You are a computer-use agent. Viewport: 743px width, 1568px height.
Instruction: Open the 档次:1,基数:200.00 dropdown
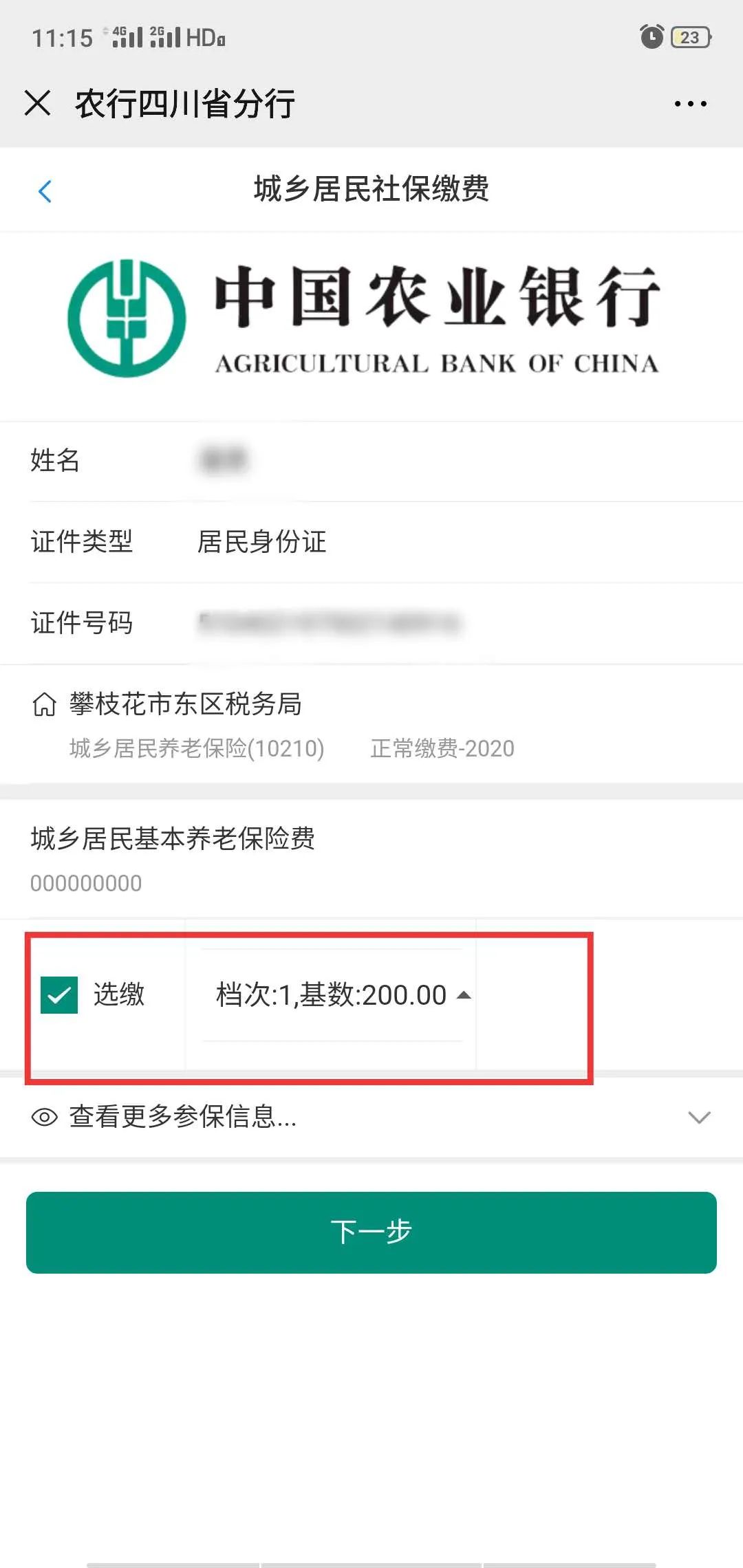[343, 994]
